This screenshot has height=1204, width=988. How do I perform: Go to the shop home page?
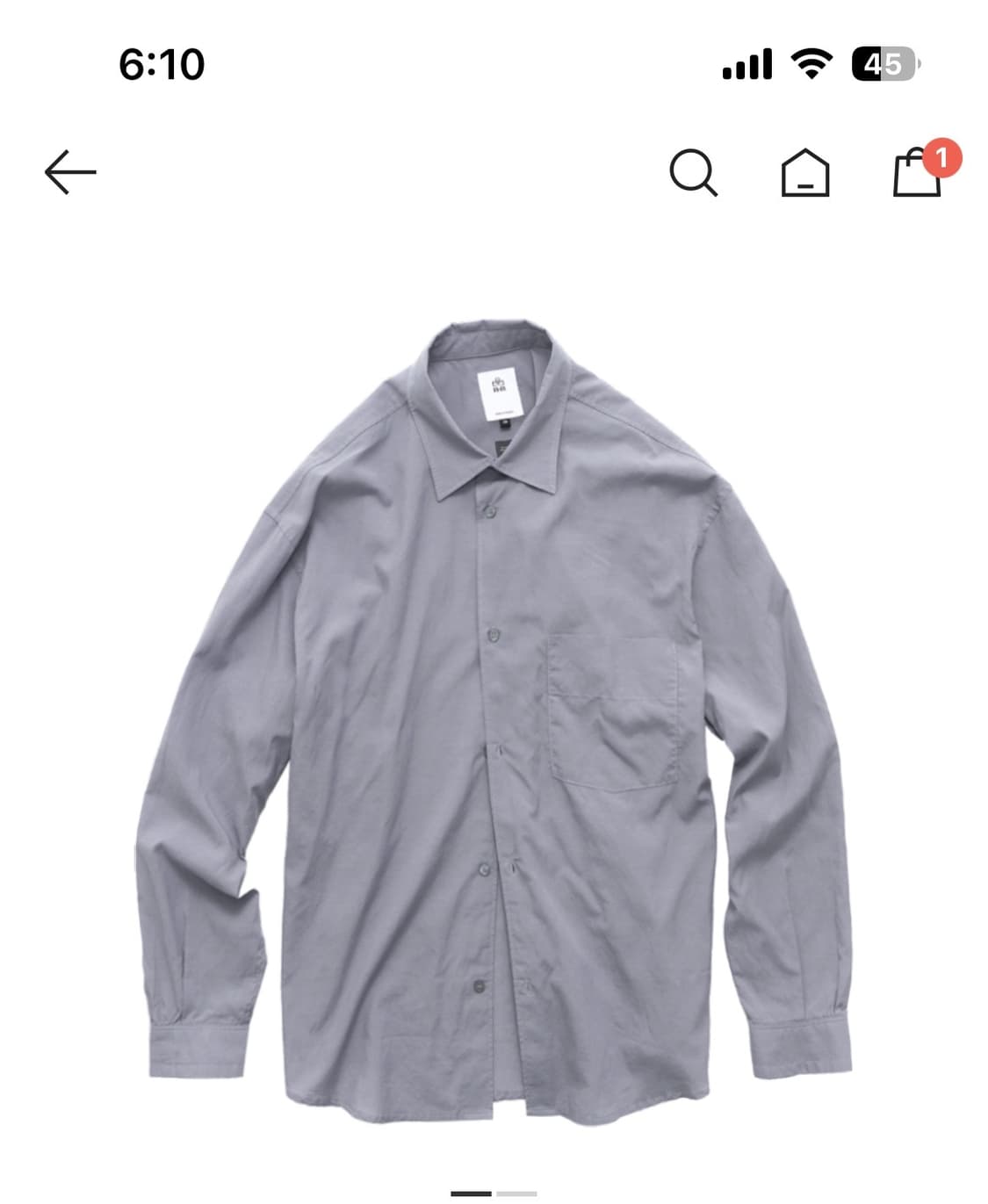tap(804, 172)
